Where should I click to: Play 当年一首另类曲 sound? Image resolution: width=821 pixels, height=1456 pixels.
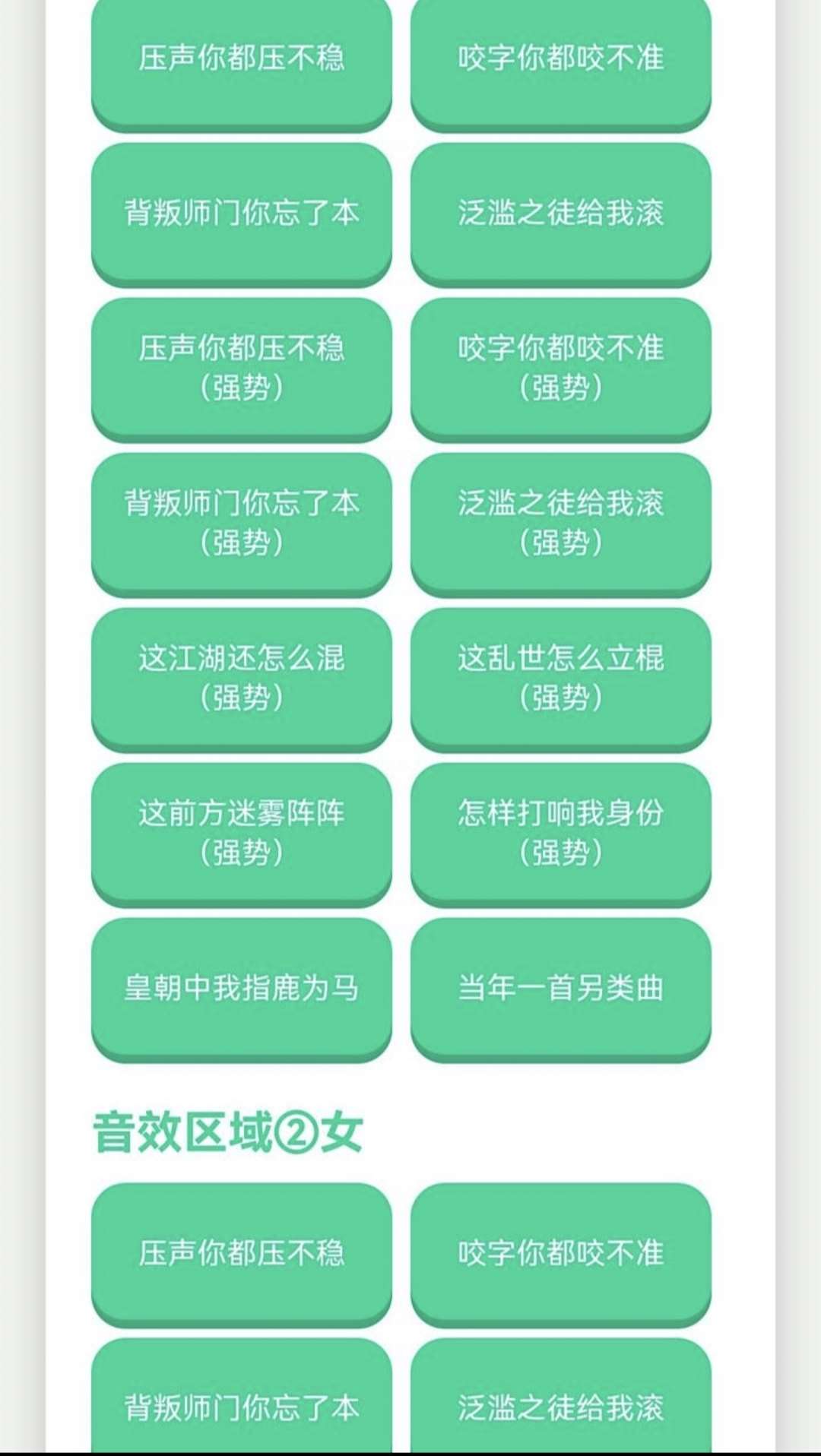(x=560, y=988)
